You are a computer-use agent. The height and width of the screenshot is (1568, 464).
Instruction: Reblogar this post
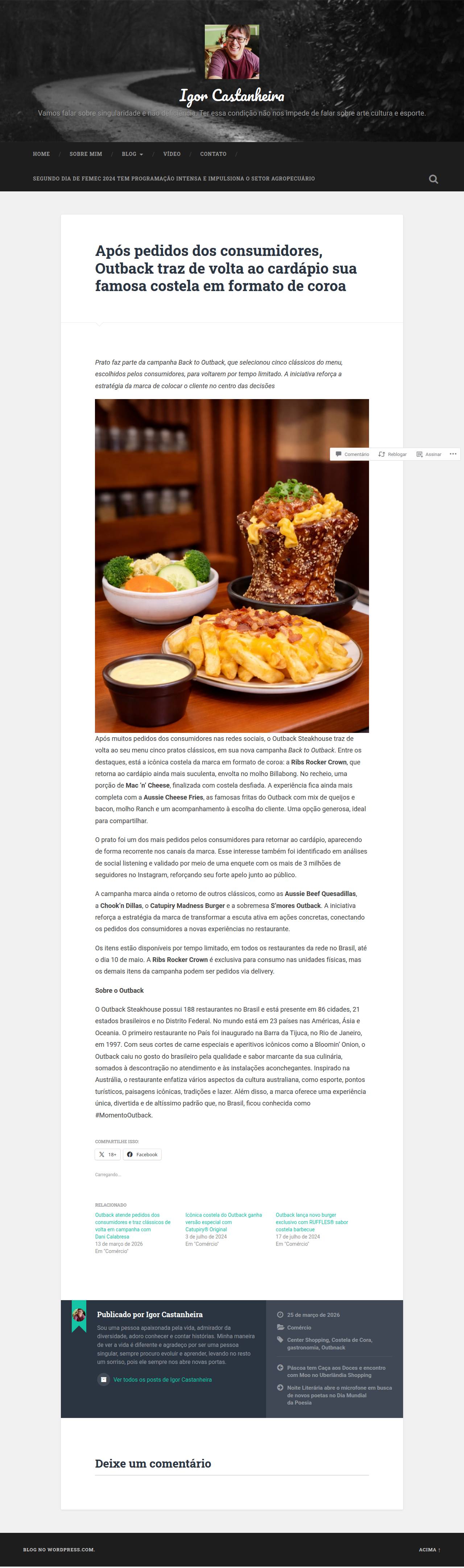coord(392,454)
